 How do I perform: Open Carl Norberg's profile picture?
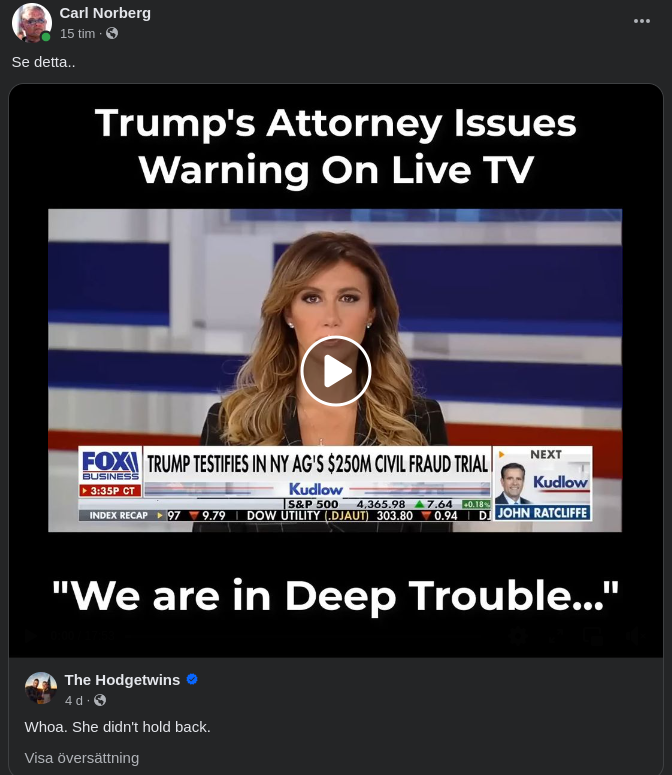point(31,23)
